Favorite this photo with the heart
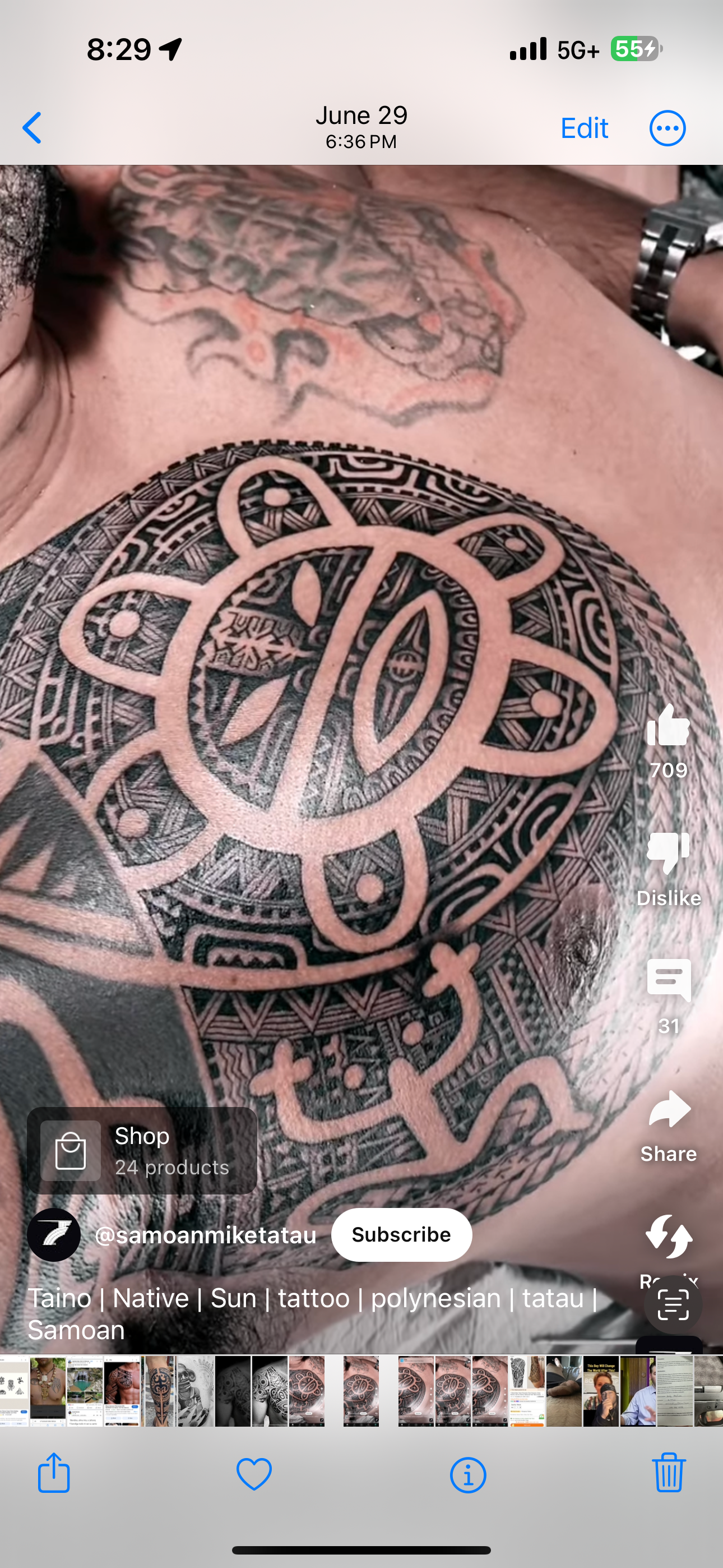 pos(254,1474)
